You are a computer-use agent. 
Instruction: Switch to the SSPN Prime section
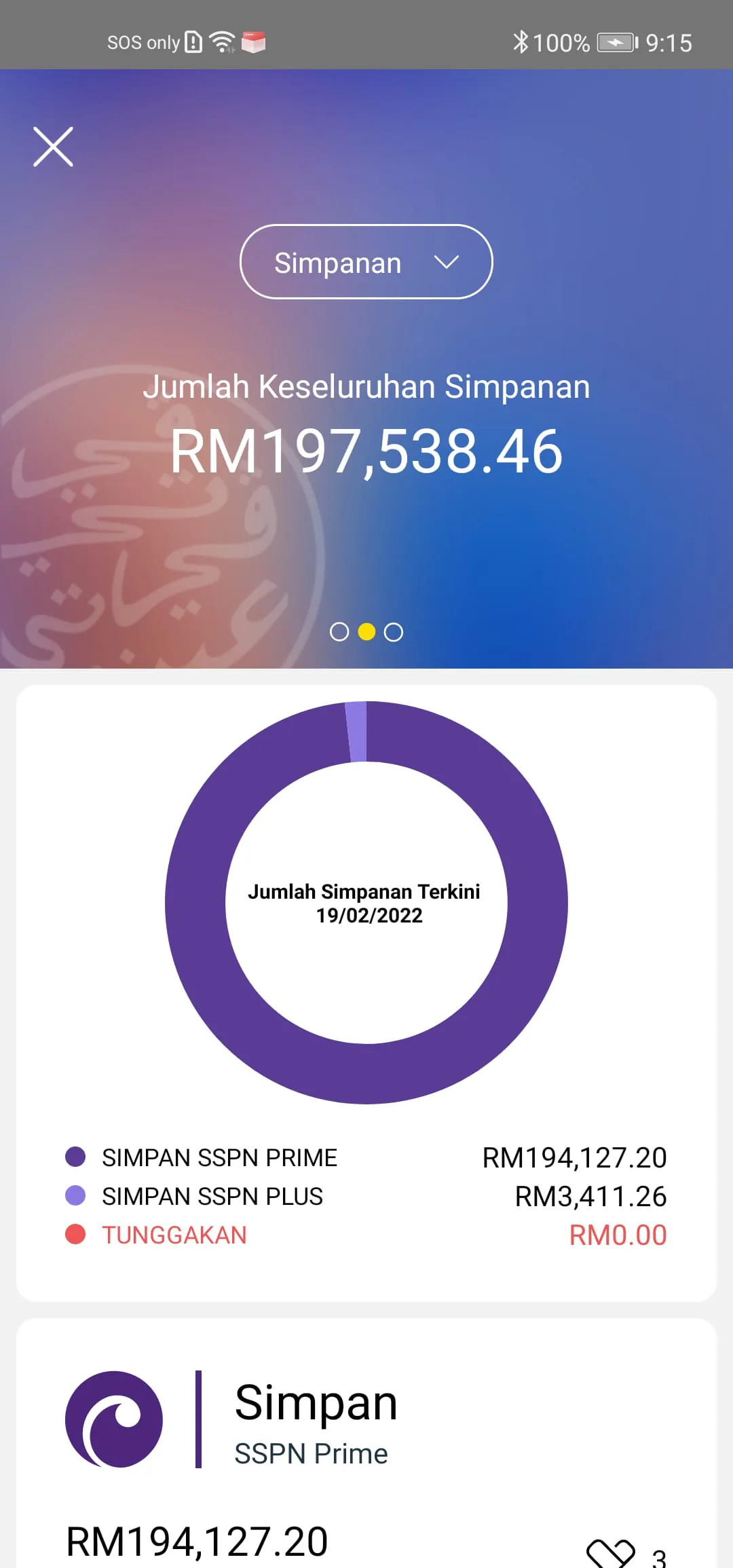click(312, 1453)
